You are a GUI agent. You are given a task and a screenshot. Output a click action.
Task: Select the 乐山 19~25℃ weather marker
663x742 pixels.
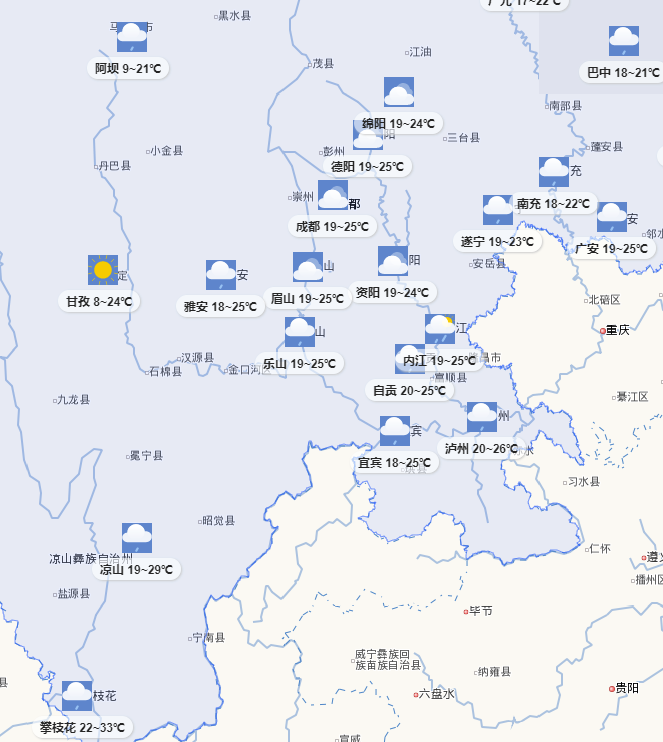(x=299, y=332)
